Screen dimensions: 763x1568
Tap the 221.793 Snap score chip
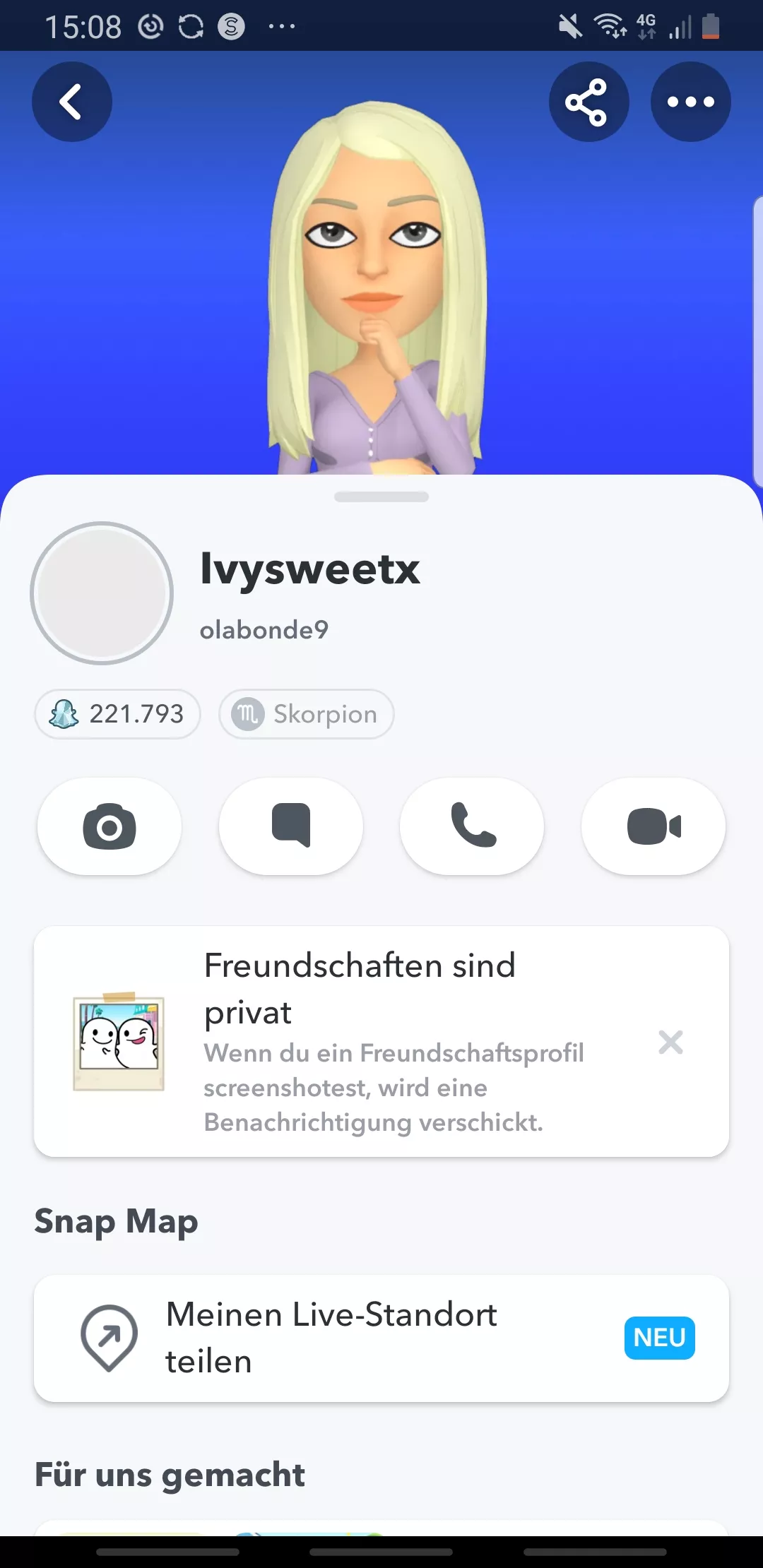pyautogui.click(x=117, y=714)
